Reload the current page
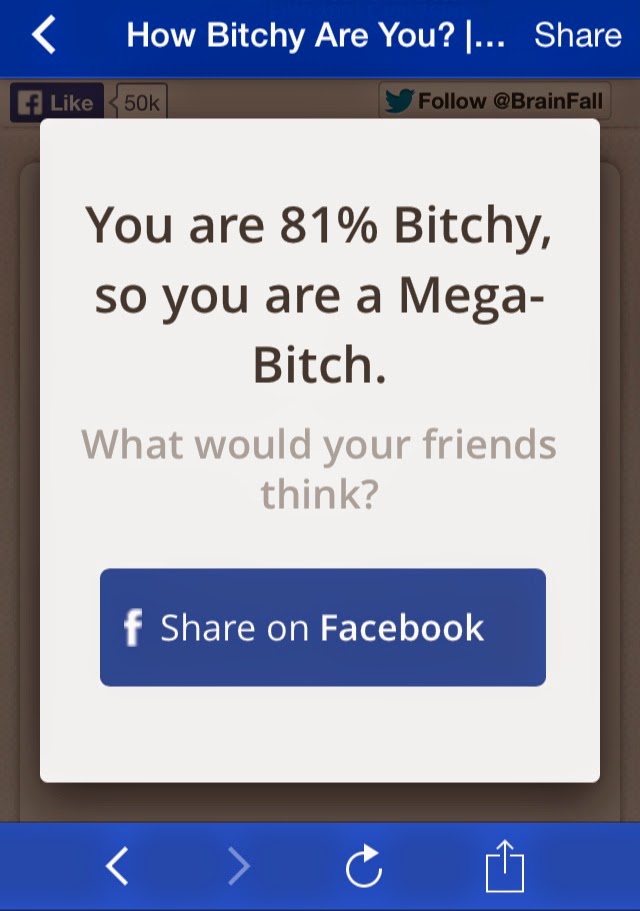This screenshot has height=911, width=640. pos(364,865)
